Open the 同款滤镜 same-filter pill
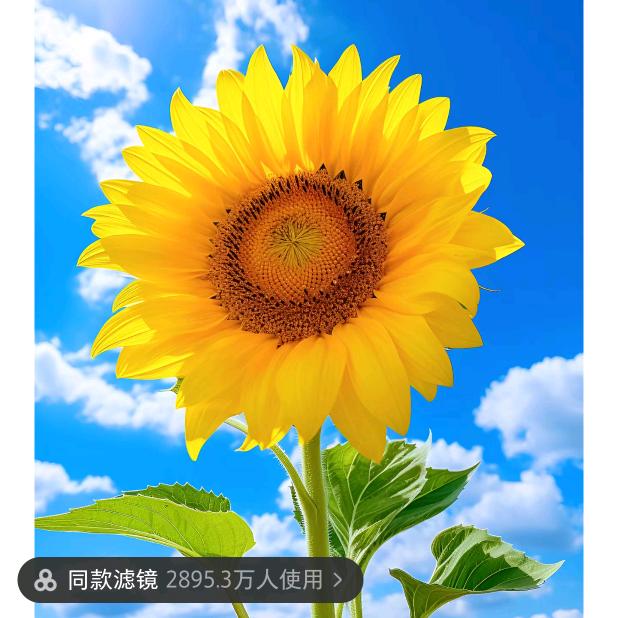This screenshot has height=618, width=618. tap(190, 579)
